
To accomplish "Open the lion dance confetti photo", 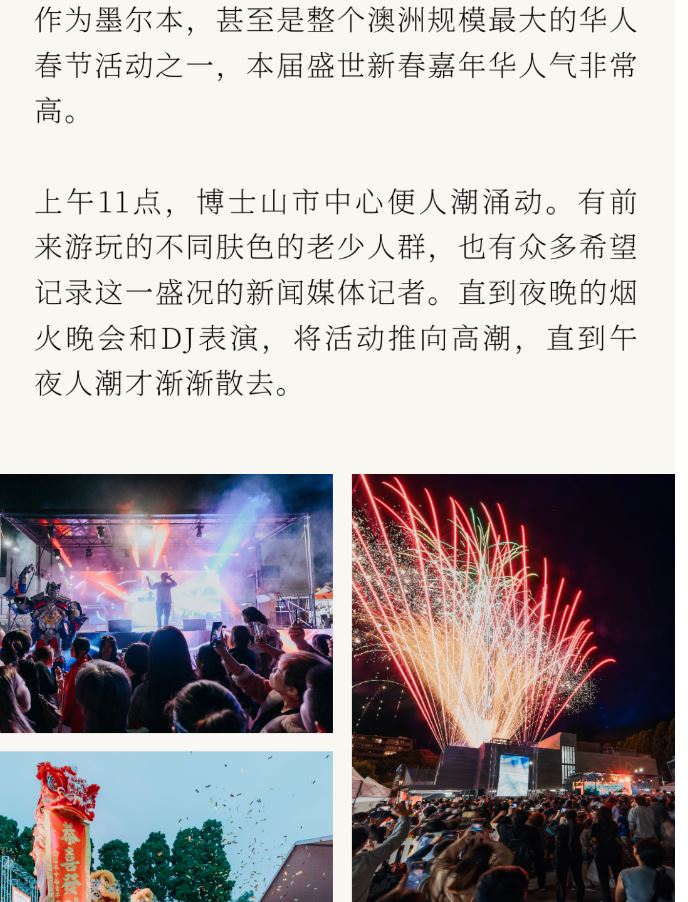I will [x=166, y=827].
